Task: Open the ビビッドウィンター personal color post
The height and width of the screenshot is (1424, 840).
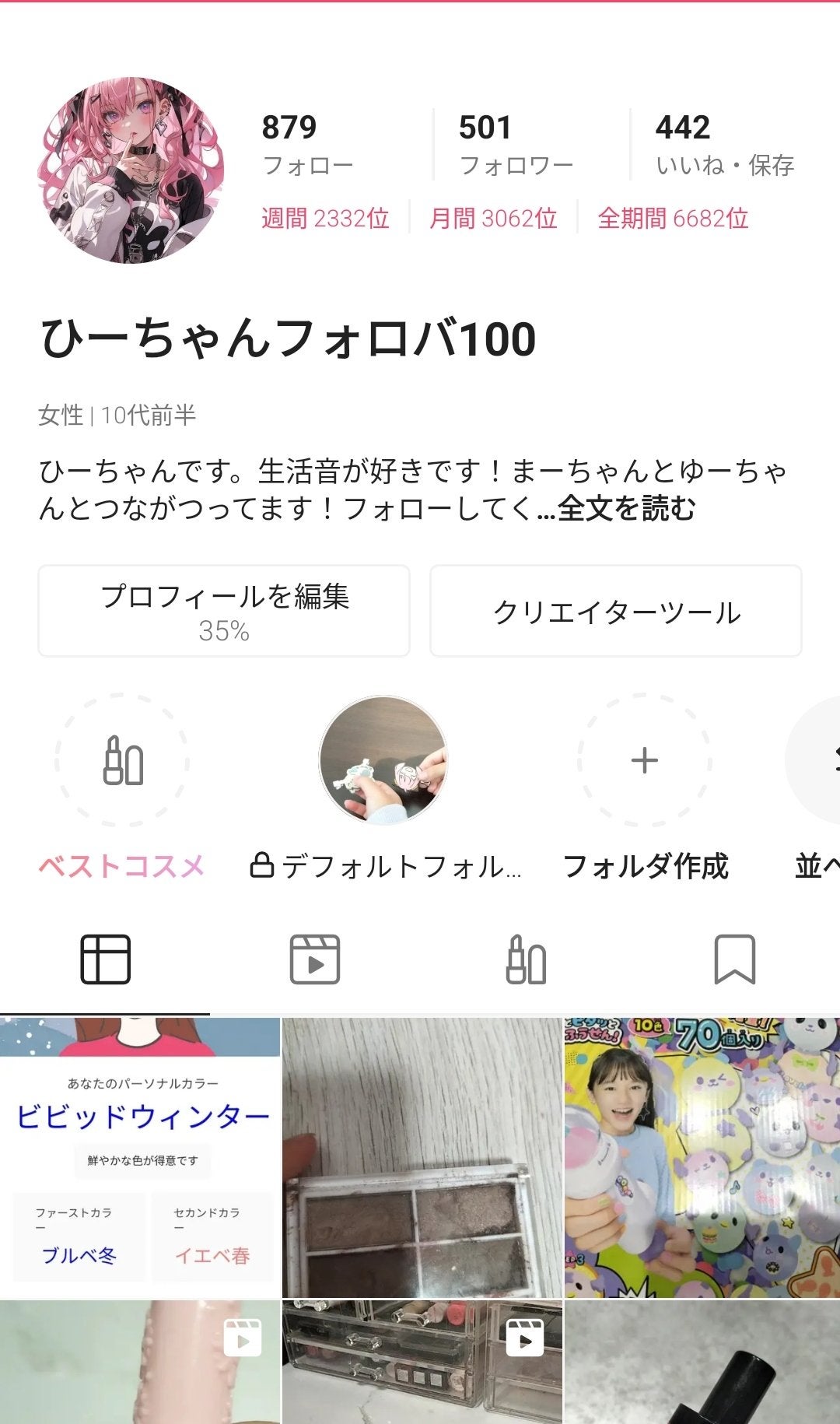Action: [x=140, y=1157]
